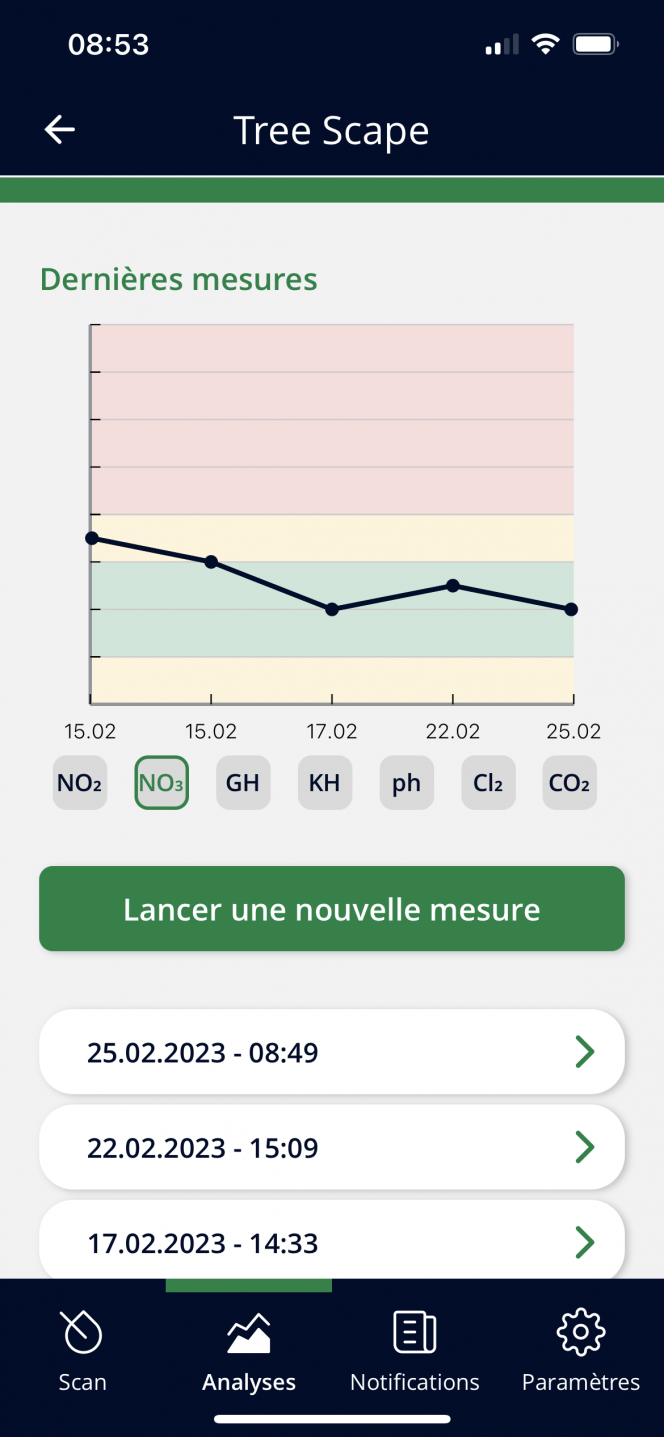Open the measurement from 25.02.2023 - 08:49
Viewport: 664px width, 1437px height.
(332, 1052)
